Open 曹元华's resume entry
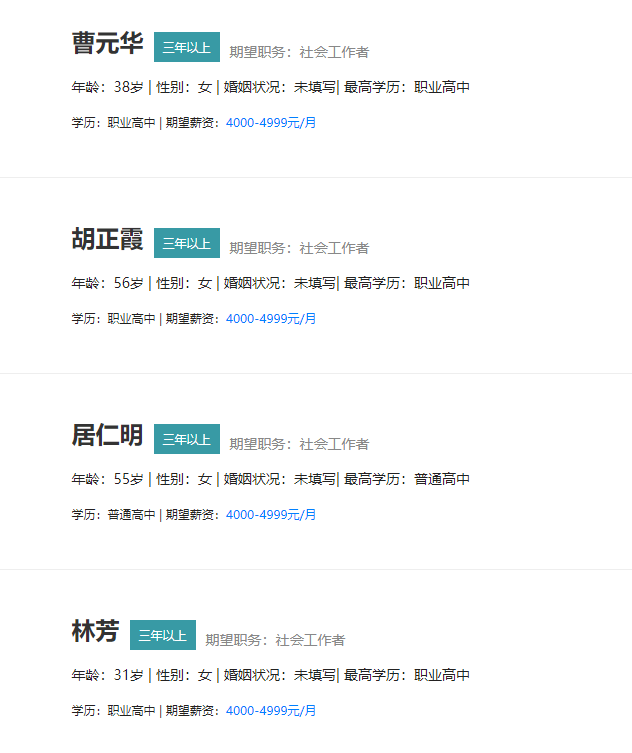Screen dimensions: 632x753 tap(107, 44)
